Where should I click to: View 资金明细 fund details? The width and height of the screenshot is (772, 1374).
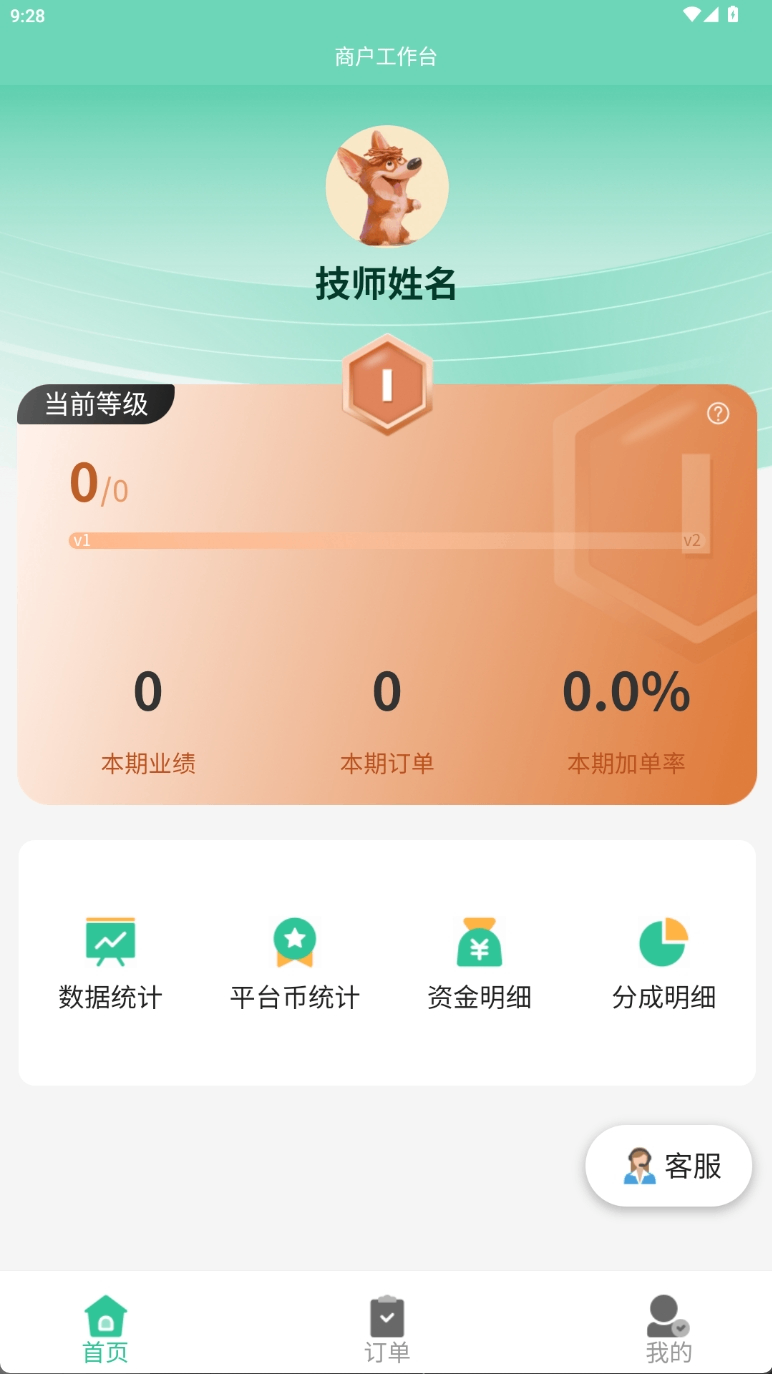click(x=479, y=962)
